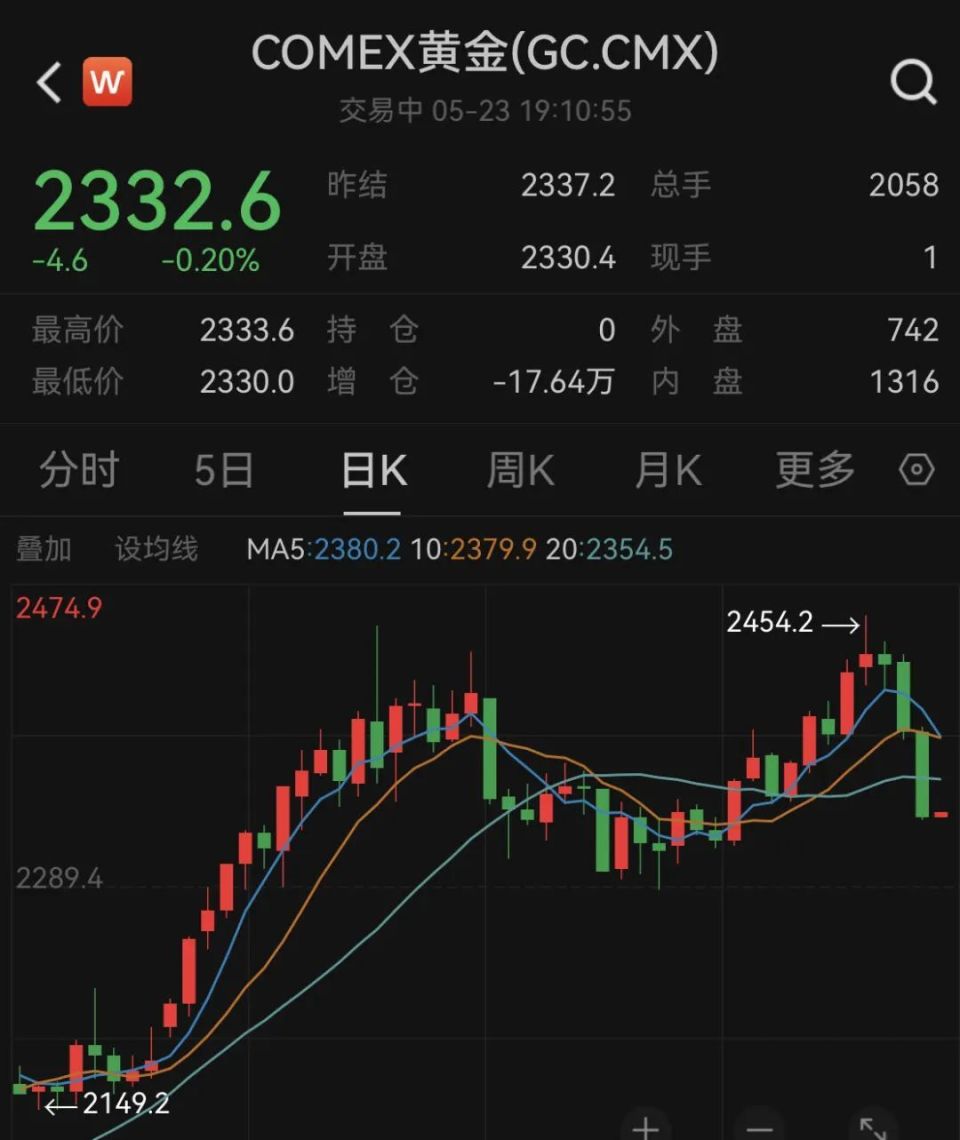The image size is (960, 1140).
Task: Expand the 更多 more-periods menu
Action: point(816,470)
